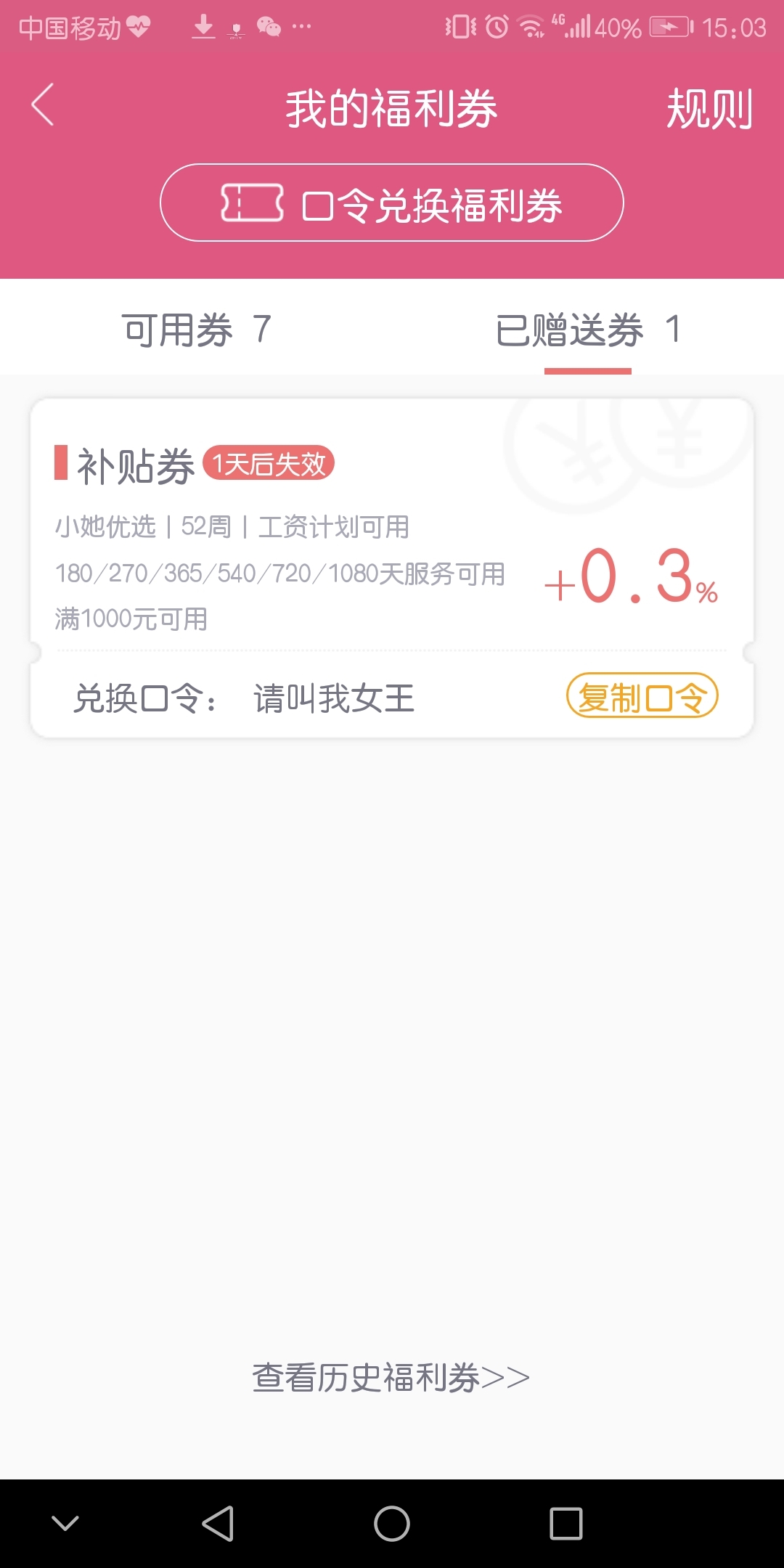
Task: Tap 口令兑换福利券 to redeem a coupon
Action: tap(392, 203)
